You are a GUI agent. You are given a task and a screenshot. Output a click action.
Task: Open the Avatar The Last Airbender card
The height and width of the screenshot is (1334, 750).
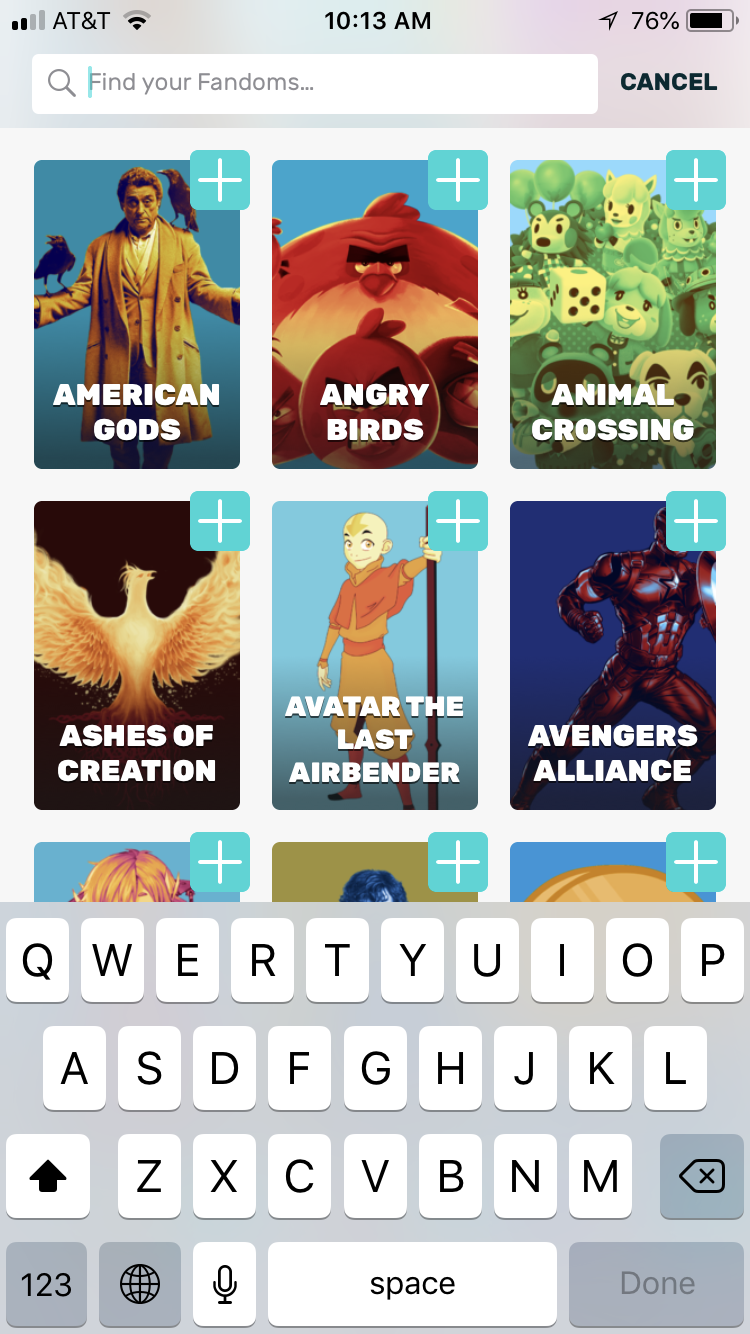coord(375,670)
